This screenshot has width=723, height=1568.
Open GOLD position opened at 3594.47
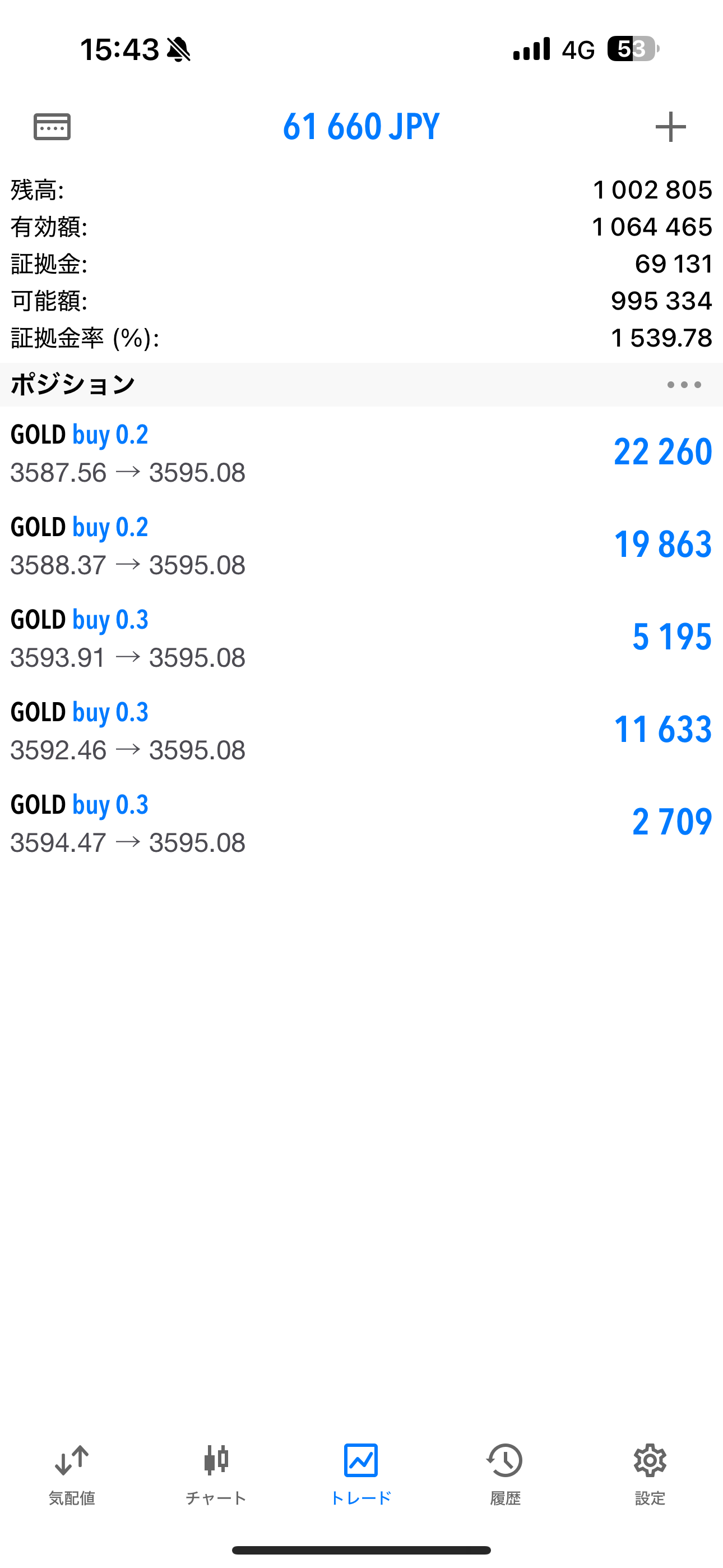click(361, 823)
